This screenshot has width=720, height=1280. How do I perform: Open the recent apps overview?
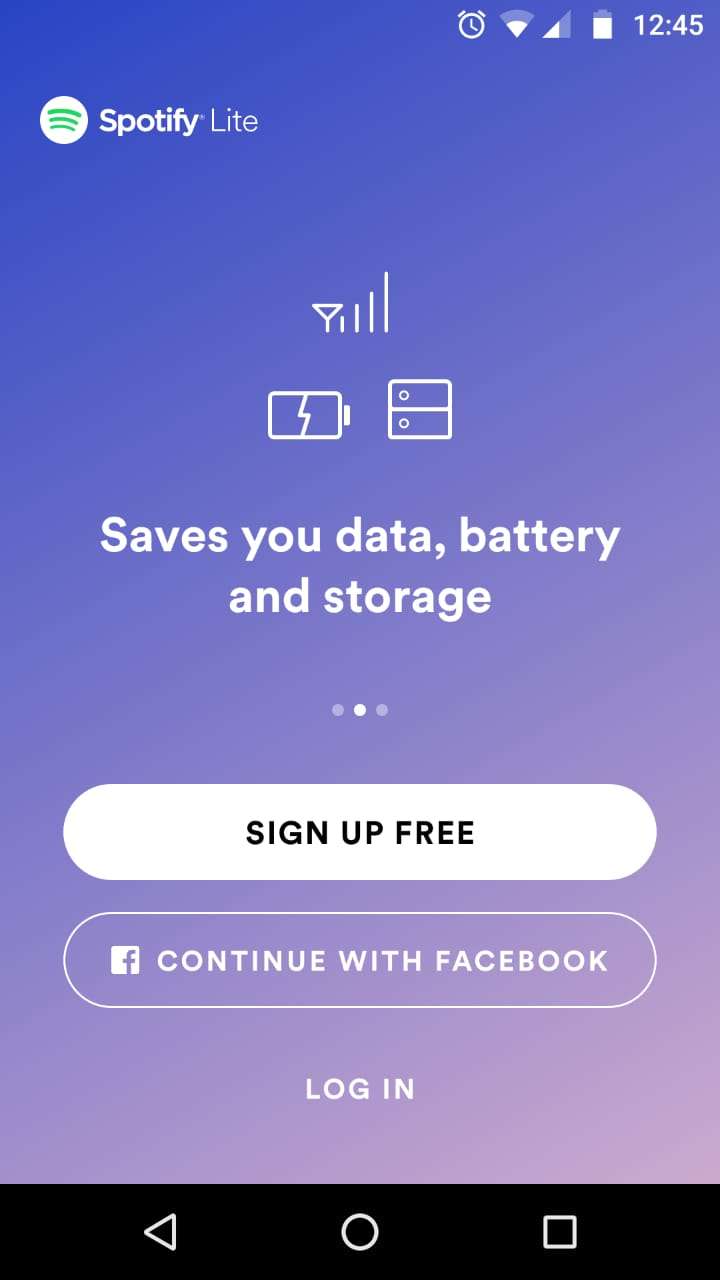coord(560,1232)
